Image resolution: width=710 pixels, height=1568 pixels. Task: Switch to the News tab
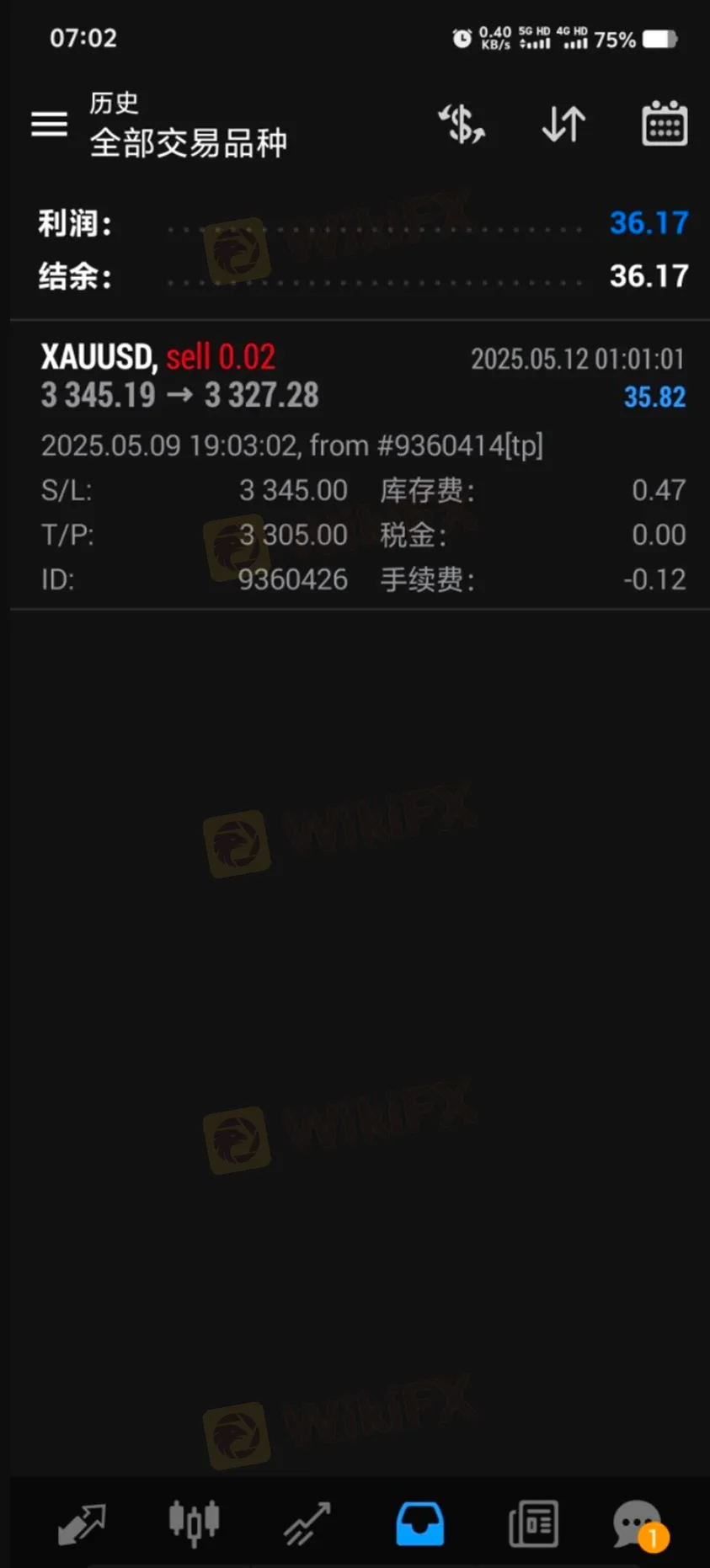click(533, 1523)
